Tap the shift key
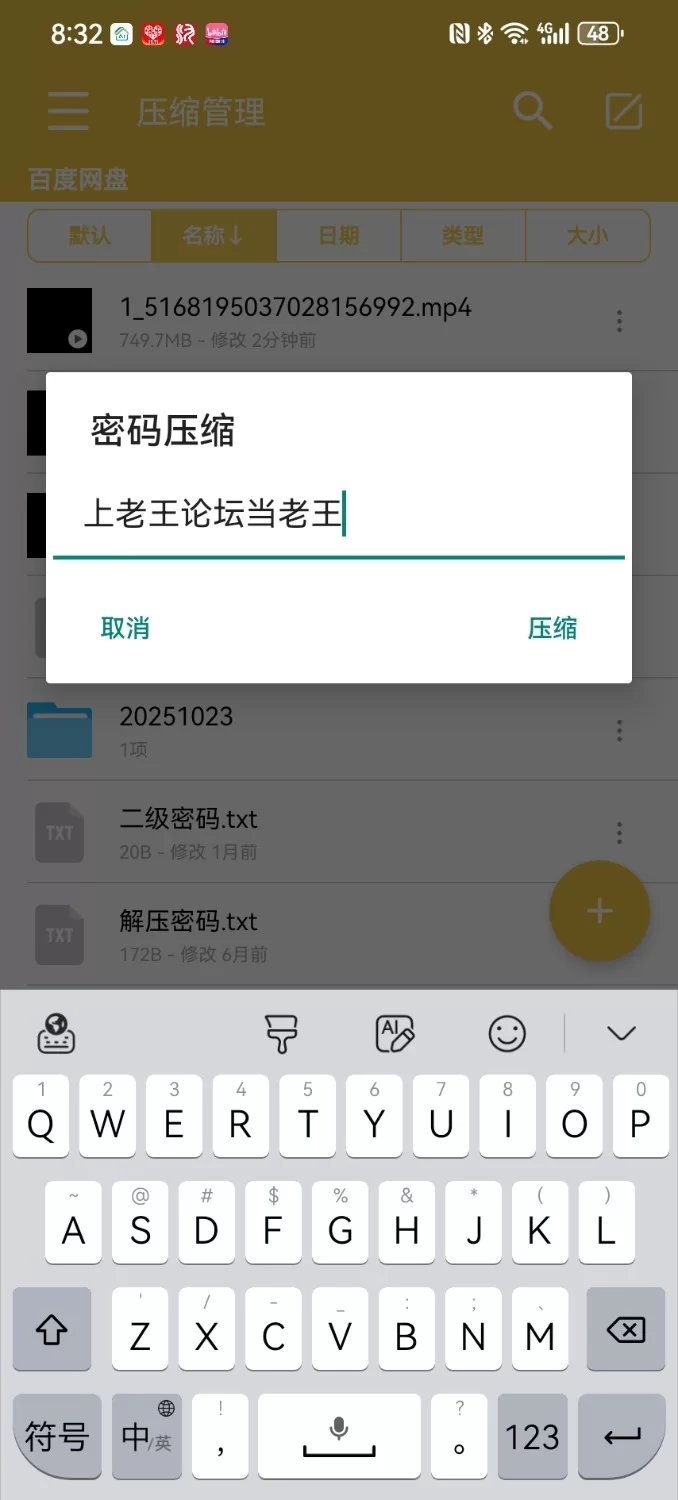This screenshot has height=1500, width=678. [52, 1330]
